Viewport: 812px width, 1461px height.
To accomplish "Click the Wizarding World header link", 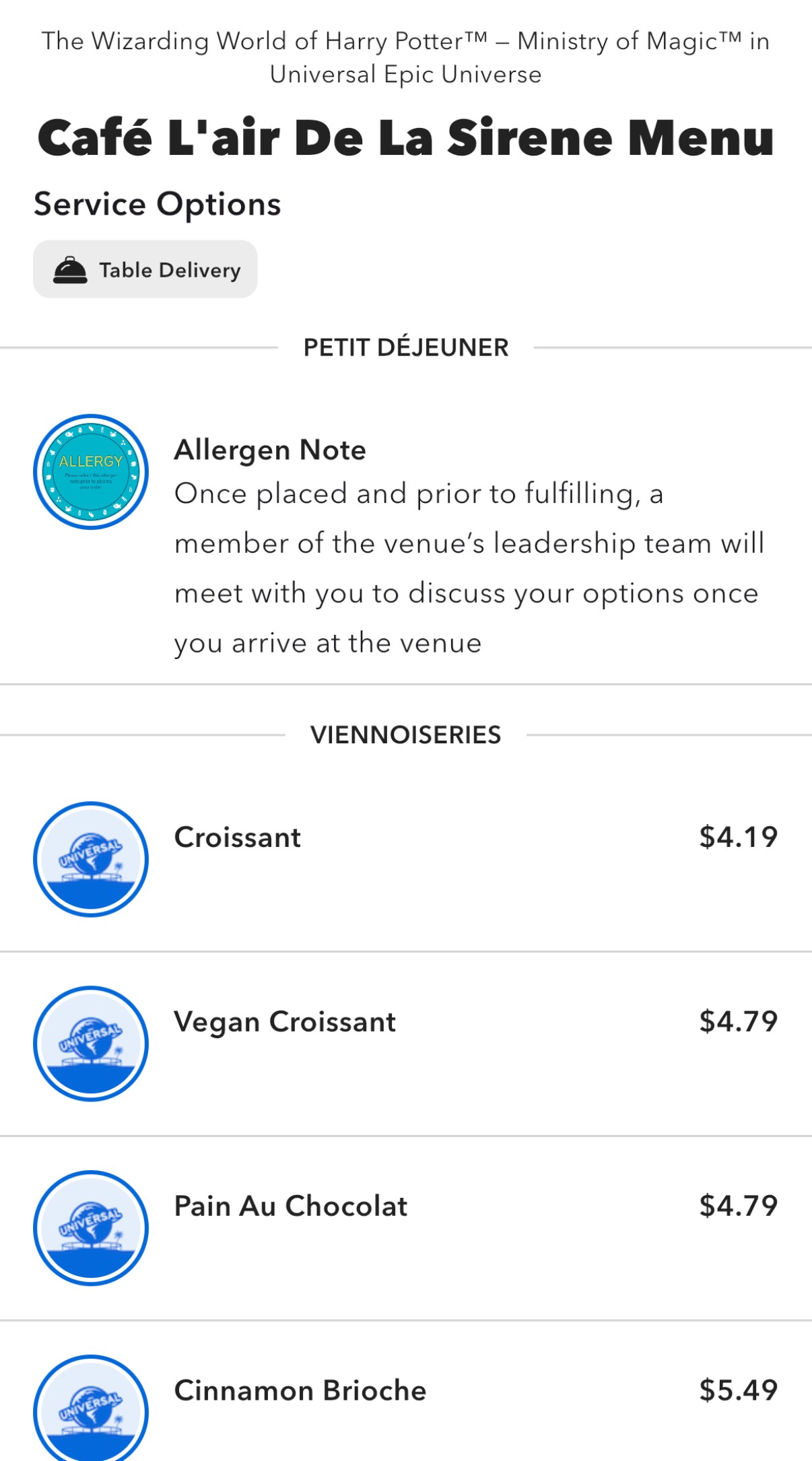I will [405, 57].
